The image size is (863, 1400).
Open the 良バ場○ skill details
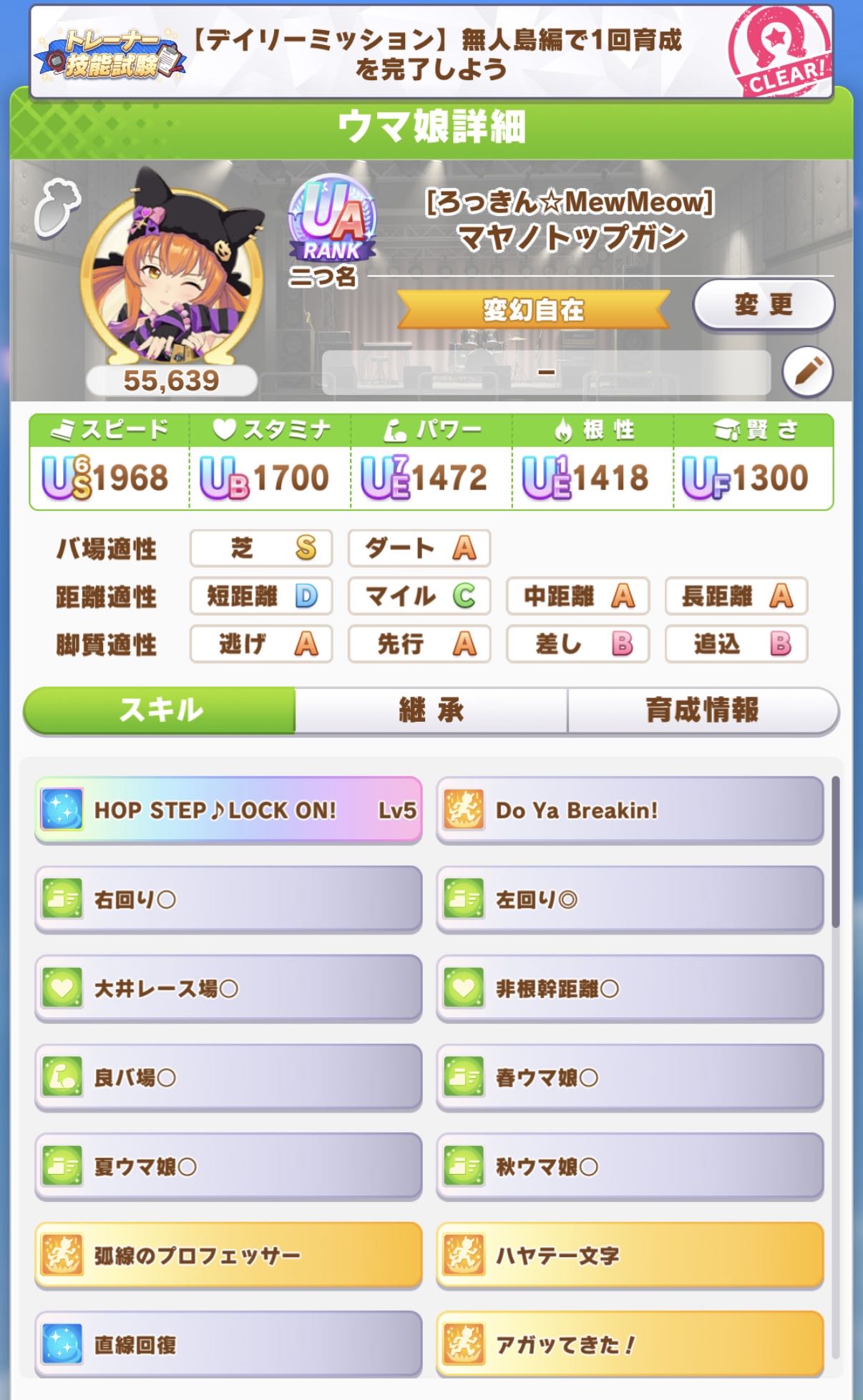click(x=228, y=1077)
